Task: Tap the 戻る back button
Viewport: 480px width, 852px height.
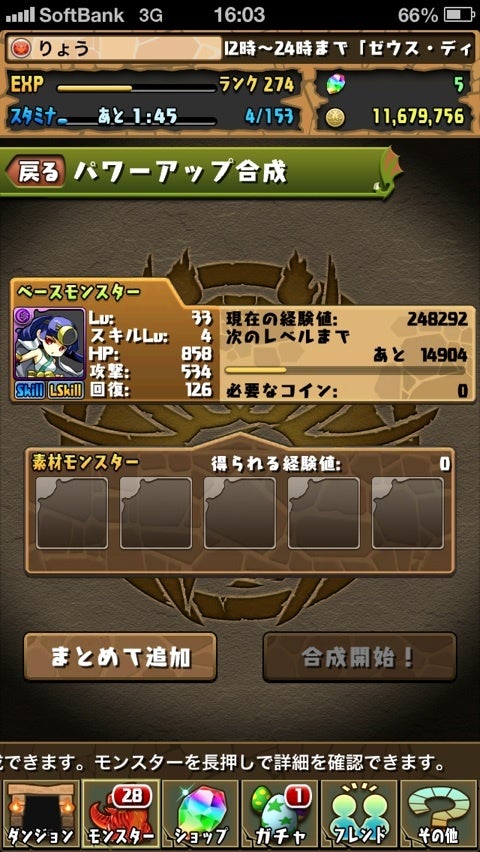Action: (x=36, y=171)
